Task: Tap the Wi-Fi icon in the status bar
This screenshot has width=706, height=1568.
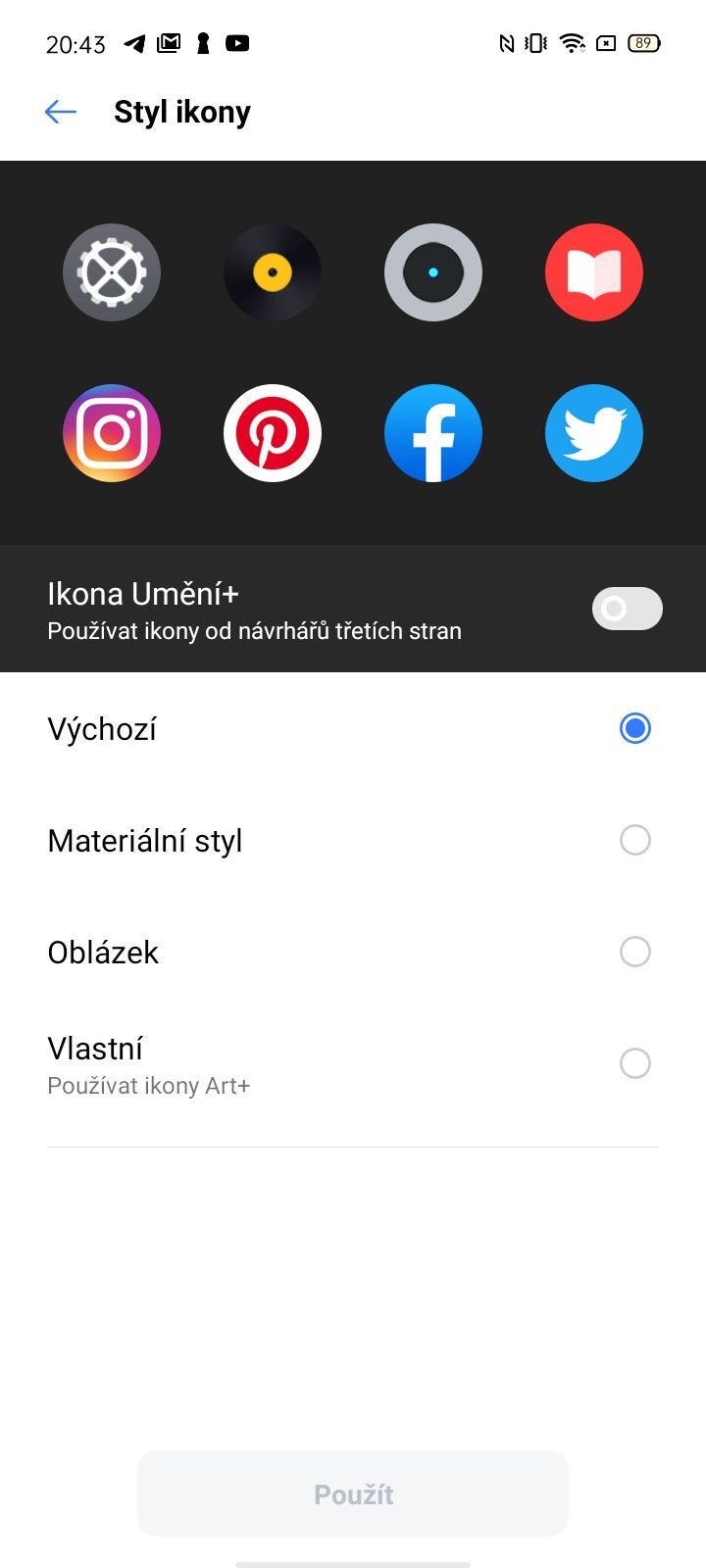Action: pos(572,42)
